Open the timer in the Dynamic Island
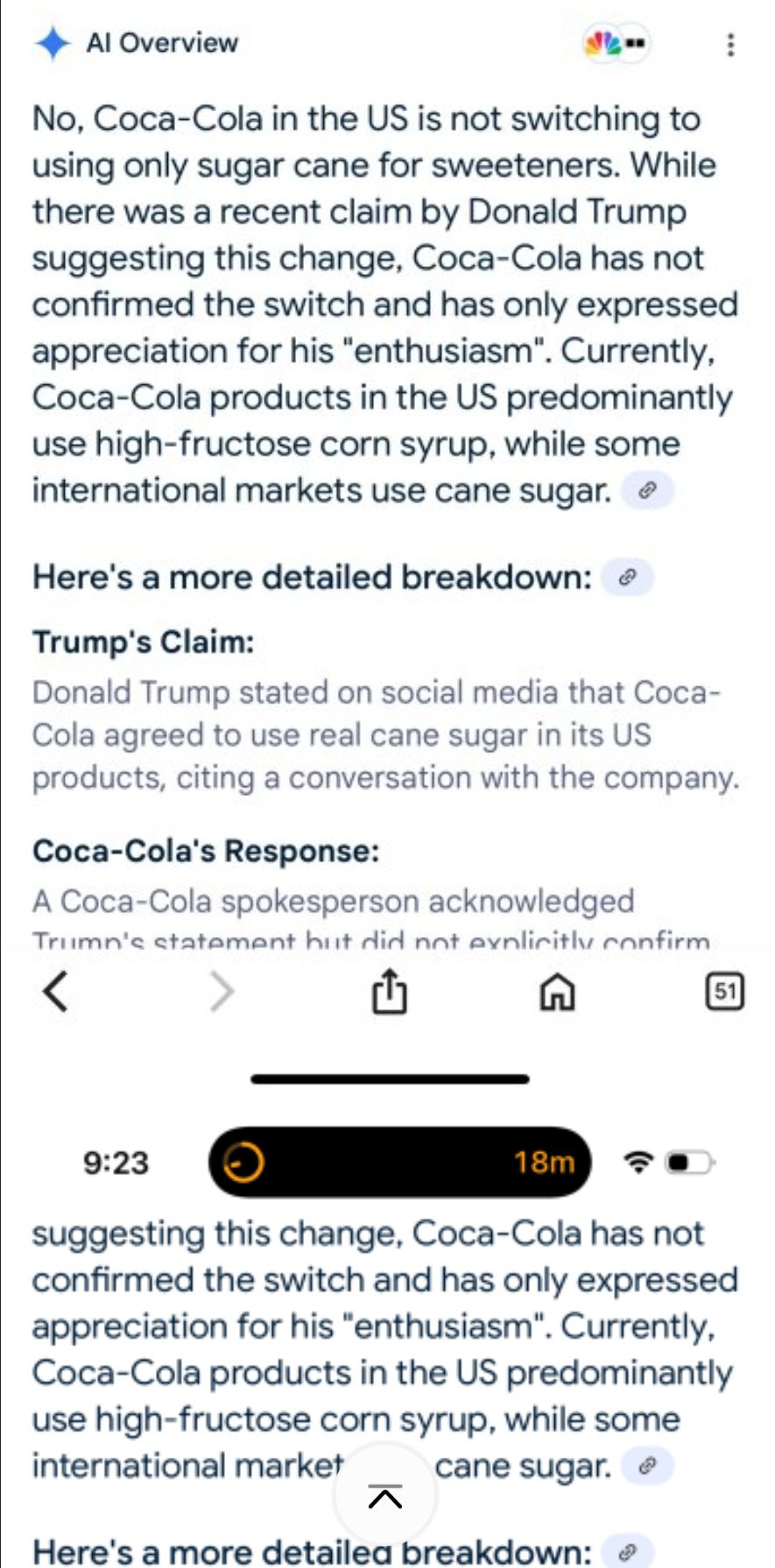This screenshot has height=1568, width=775. point(399,1163)
